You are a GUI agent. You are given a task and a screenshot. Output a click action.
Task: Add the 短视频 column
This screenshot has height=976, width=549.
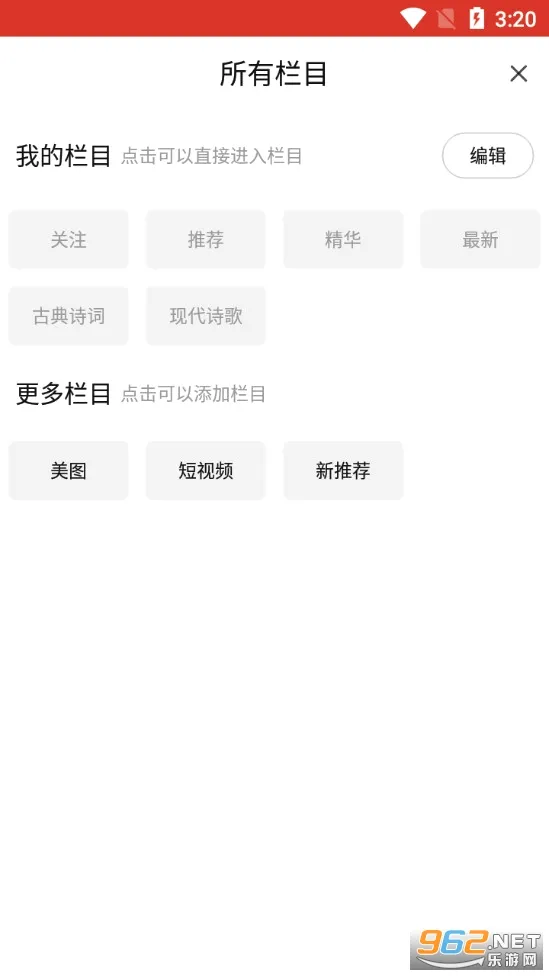coord(205,471)
